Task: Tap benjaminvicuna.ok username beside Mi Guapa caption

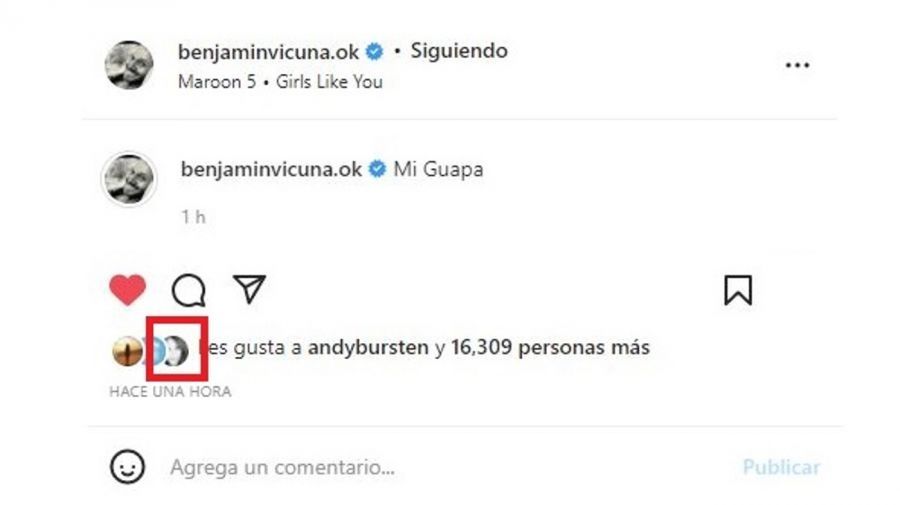Action: pyautogui.click(x=270, y=169)
